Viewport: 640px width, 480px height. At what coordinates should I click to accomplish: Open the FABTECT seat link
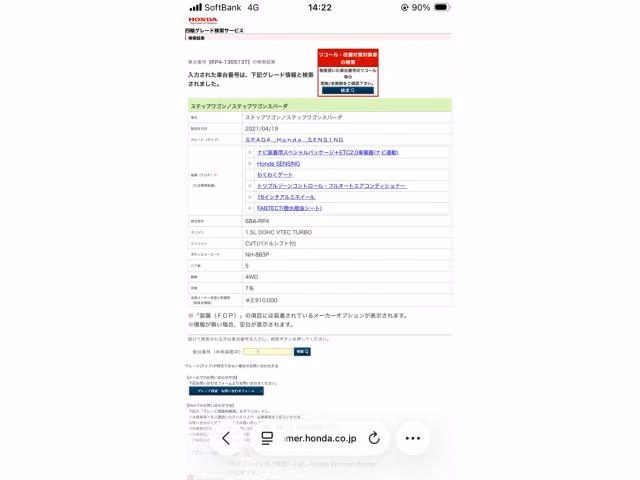[x=289, y=208]
